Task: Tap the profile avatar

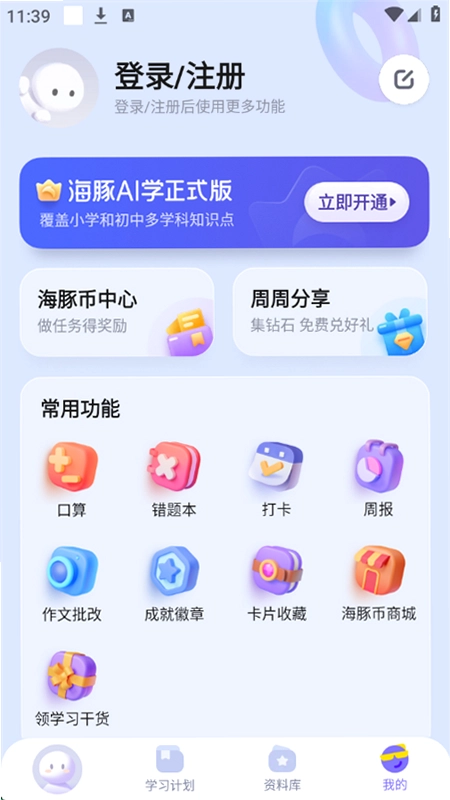Action: tap(59, 88)
